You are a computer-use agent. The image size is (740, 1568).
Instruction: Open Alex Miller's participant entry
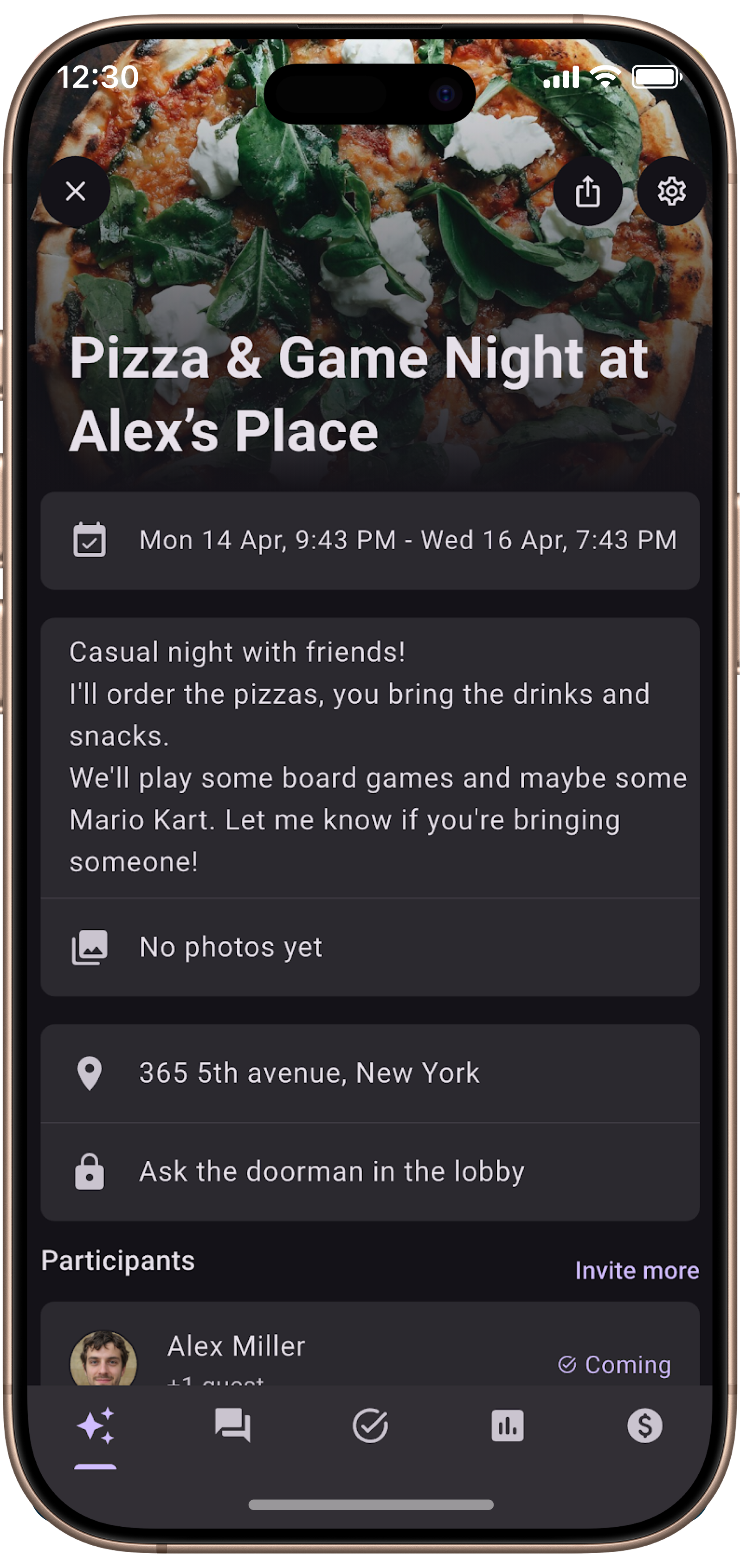(x=370, y=1351)
